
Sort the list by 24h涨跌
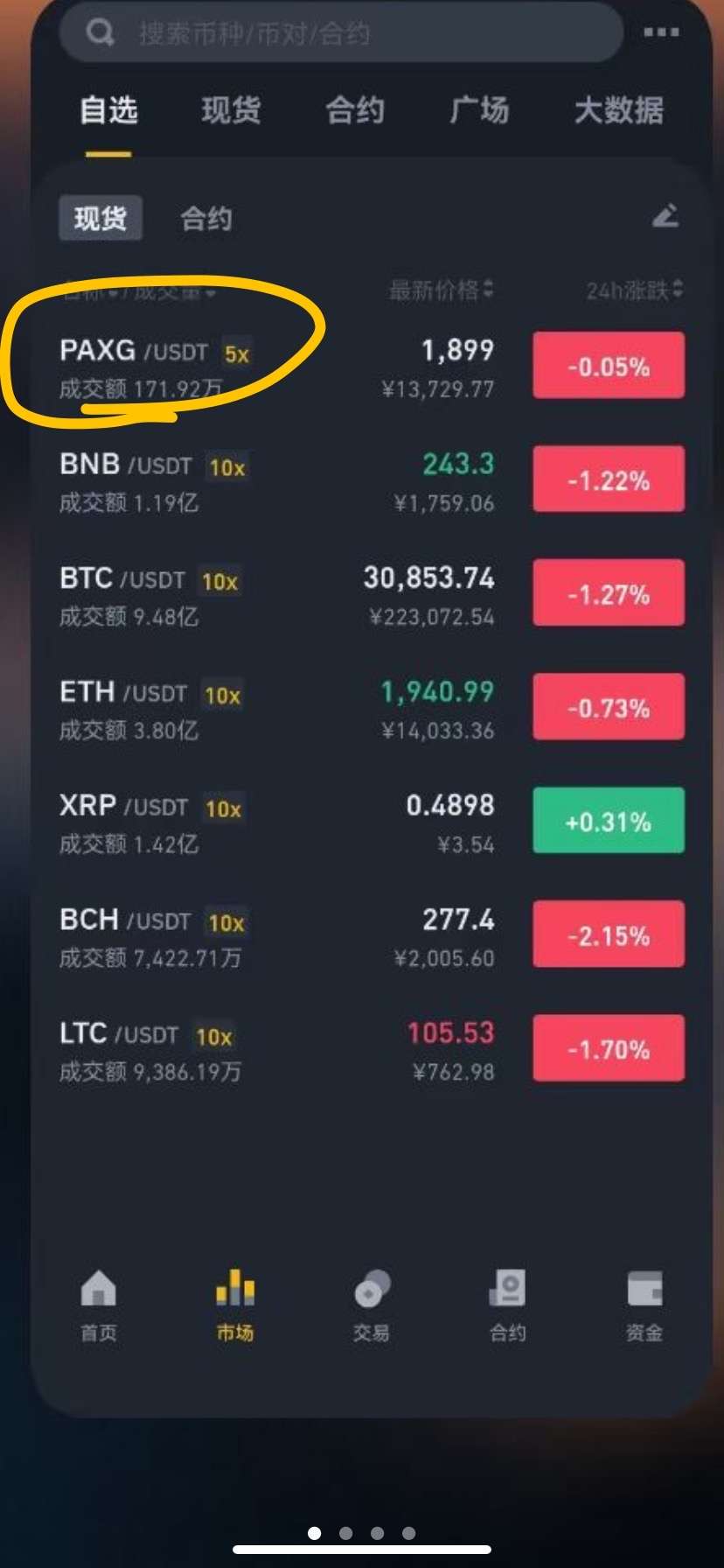[635, 290]
